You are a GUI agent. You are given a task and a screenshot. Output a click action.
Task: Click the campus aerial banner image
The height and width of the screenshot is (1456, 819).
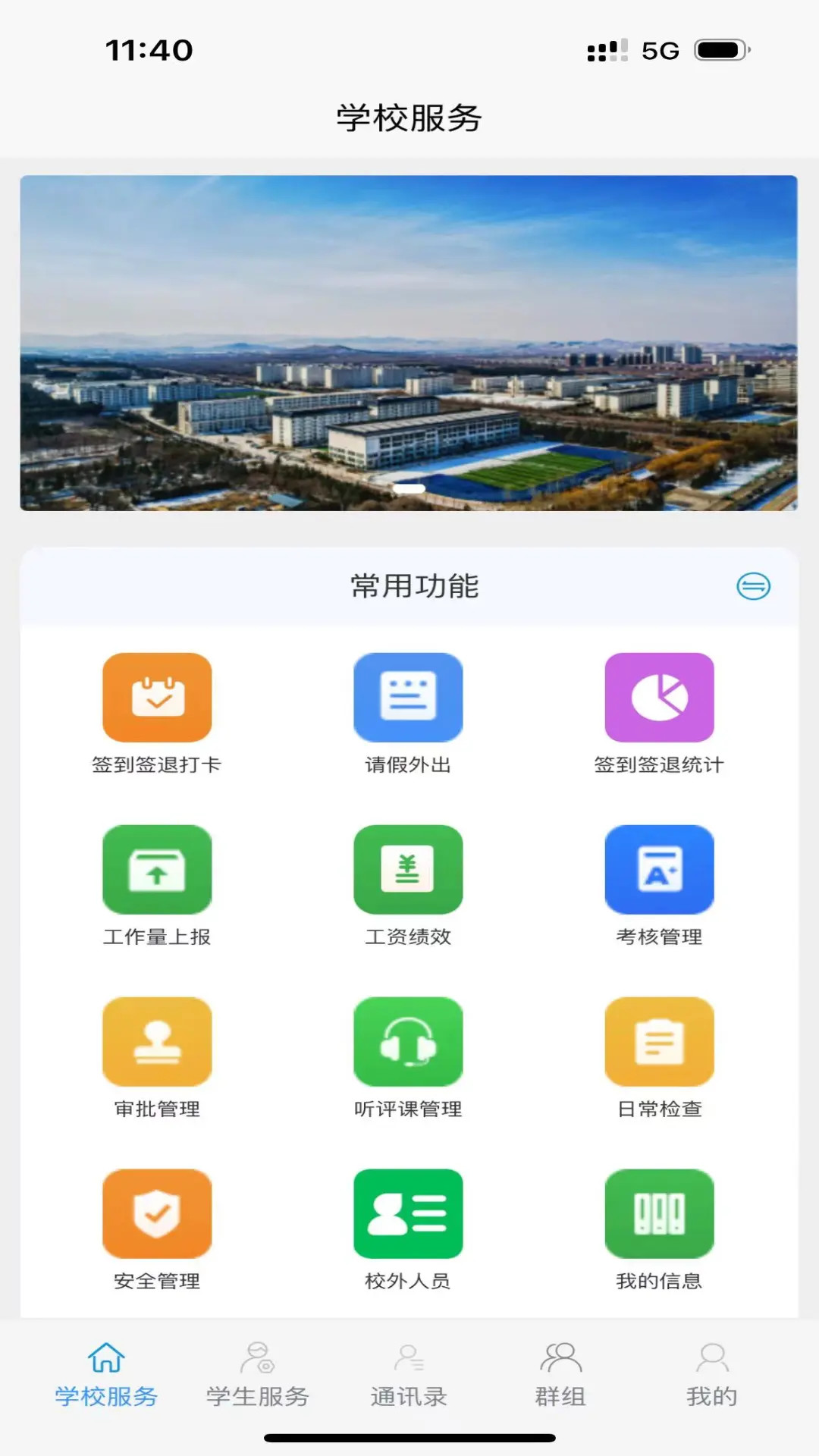click(409, 341)
